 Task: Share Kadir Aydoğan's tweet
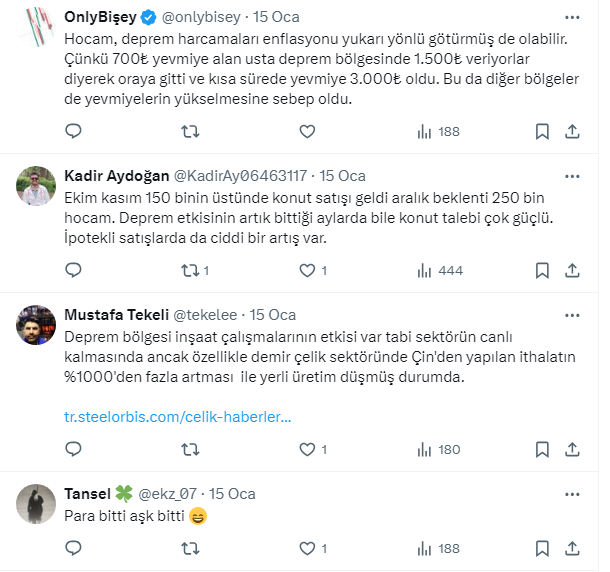point(571,270)
